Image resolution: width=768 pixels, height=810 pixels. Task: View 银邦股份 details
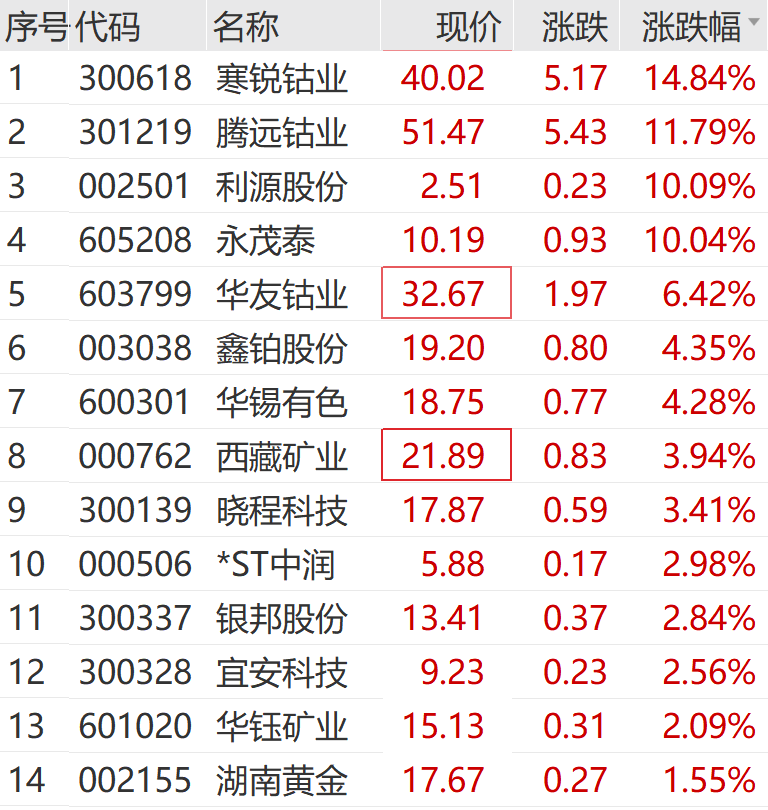[281, 619]
